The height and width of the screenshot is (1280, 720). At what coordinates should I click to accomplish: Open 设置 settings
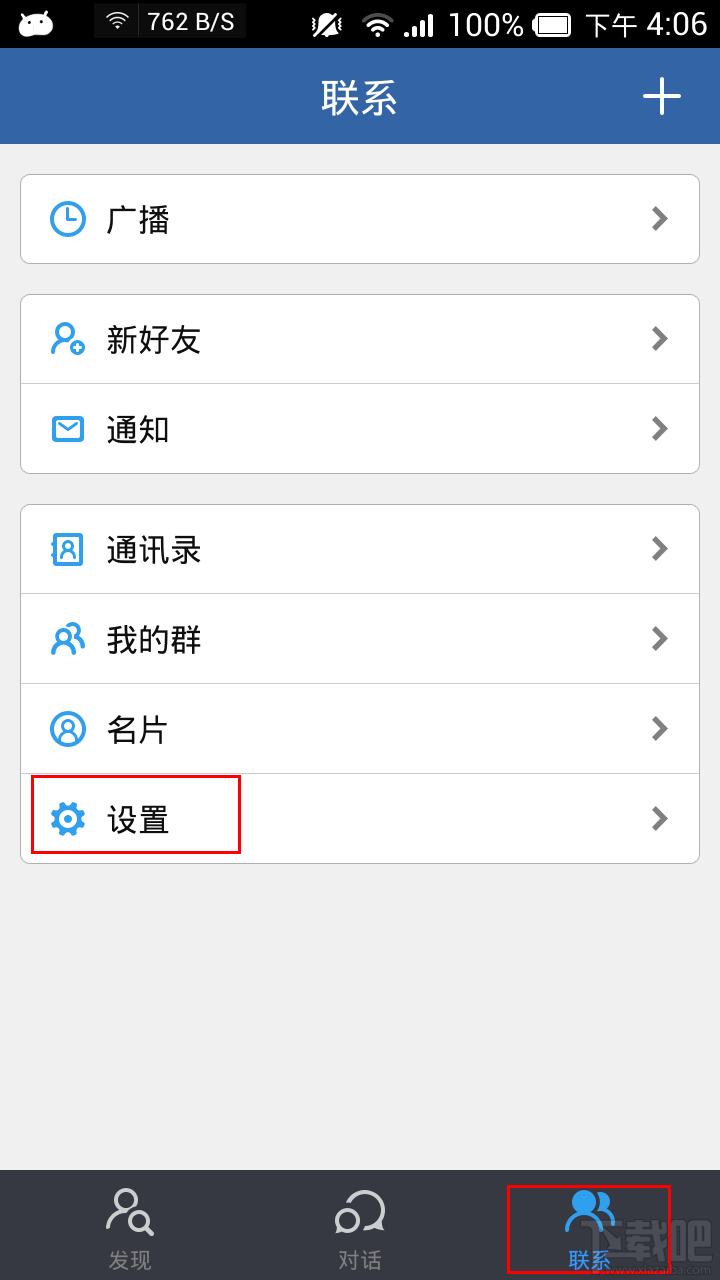(x=360, y=819)
